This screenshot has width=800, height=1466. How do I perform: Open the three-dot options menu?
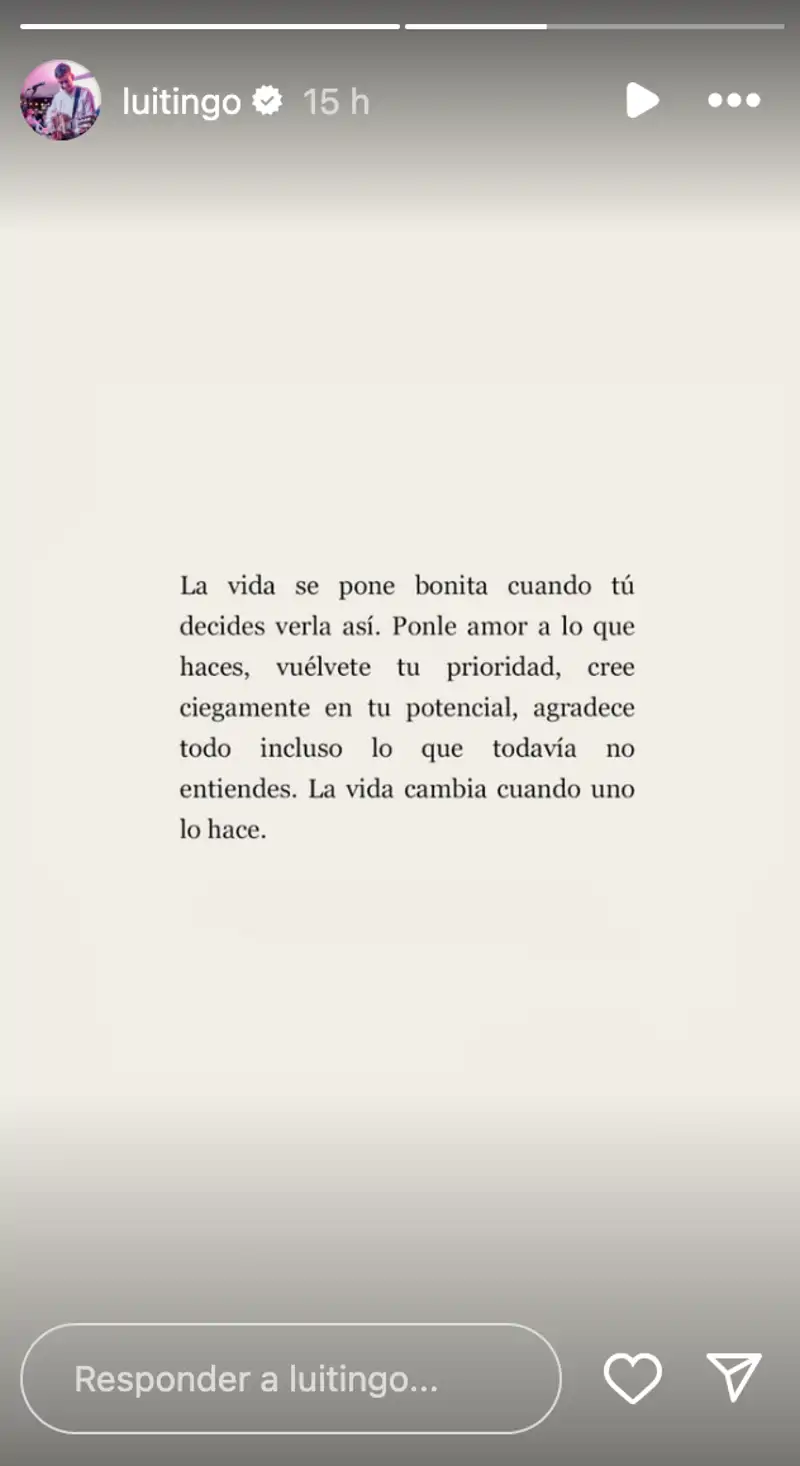point(734,100)
